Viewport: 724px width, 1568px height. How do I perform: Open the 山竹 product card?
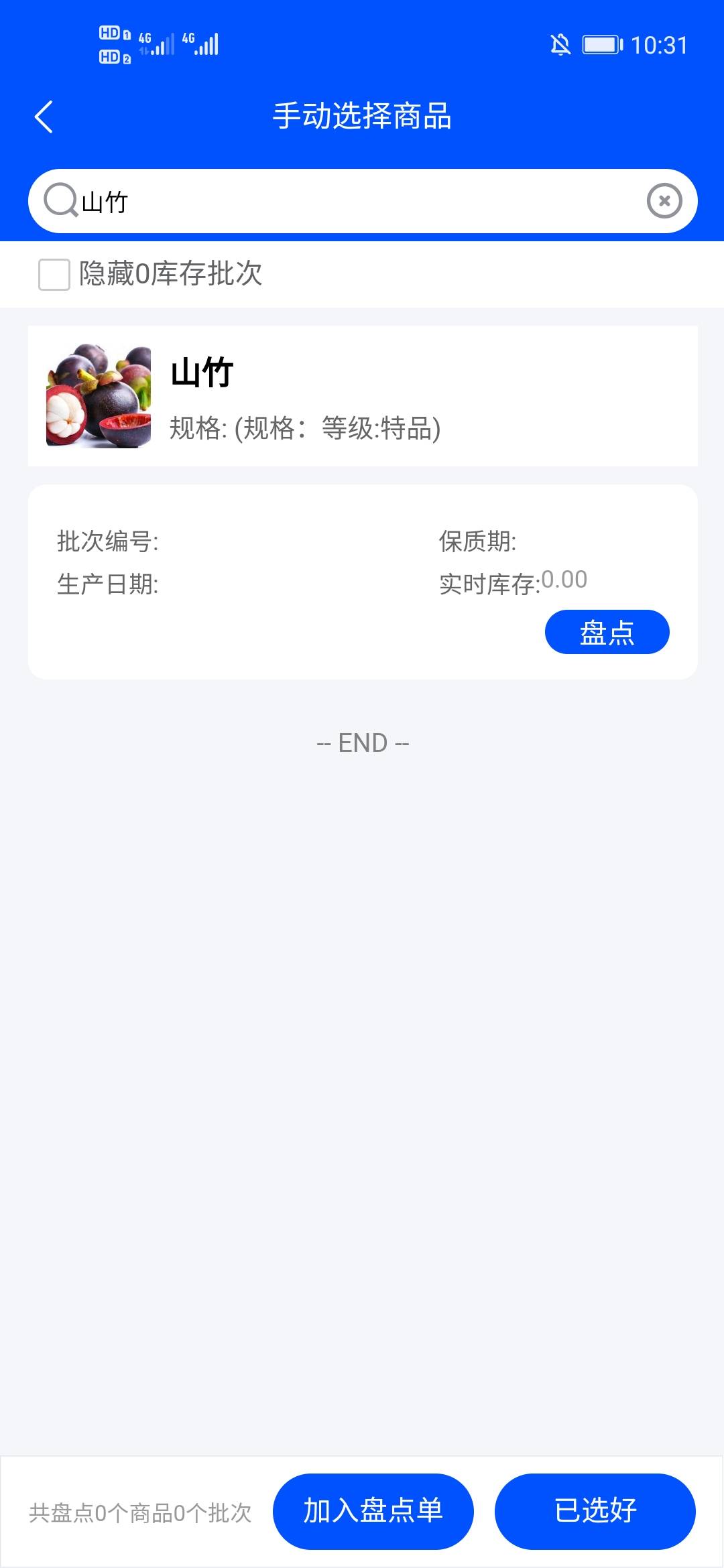pos(362,396)
